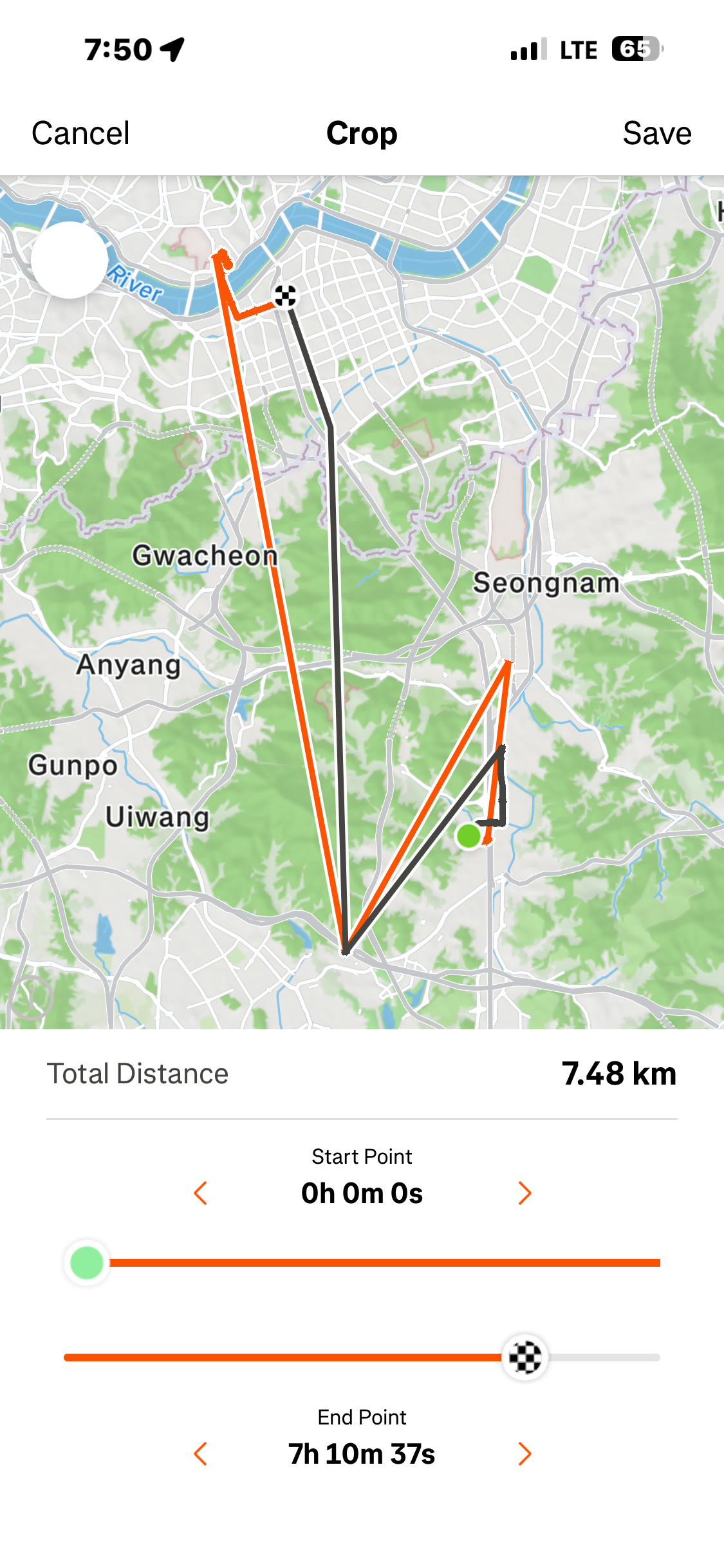
Task: Move start point earlier with left arrow
Action: tap(201, 1193)
